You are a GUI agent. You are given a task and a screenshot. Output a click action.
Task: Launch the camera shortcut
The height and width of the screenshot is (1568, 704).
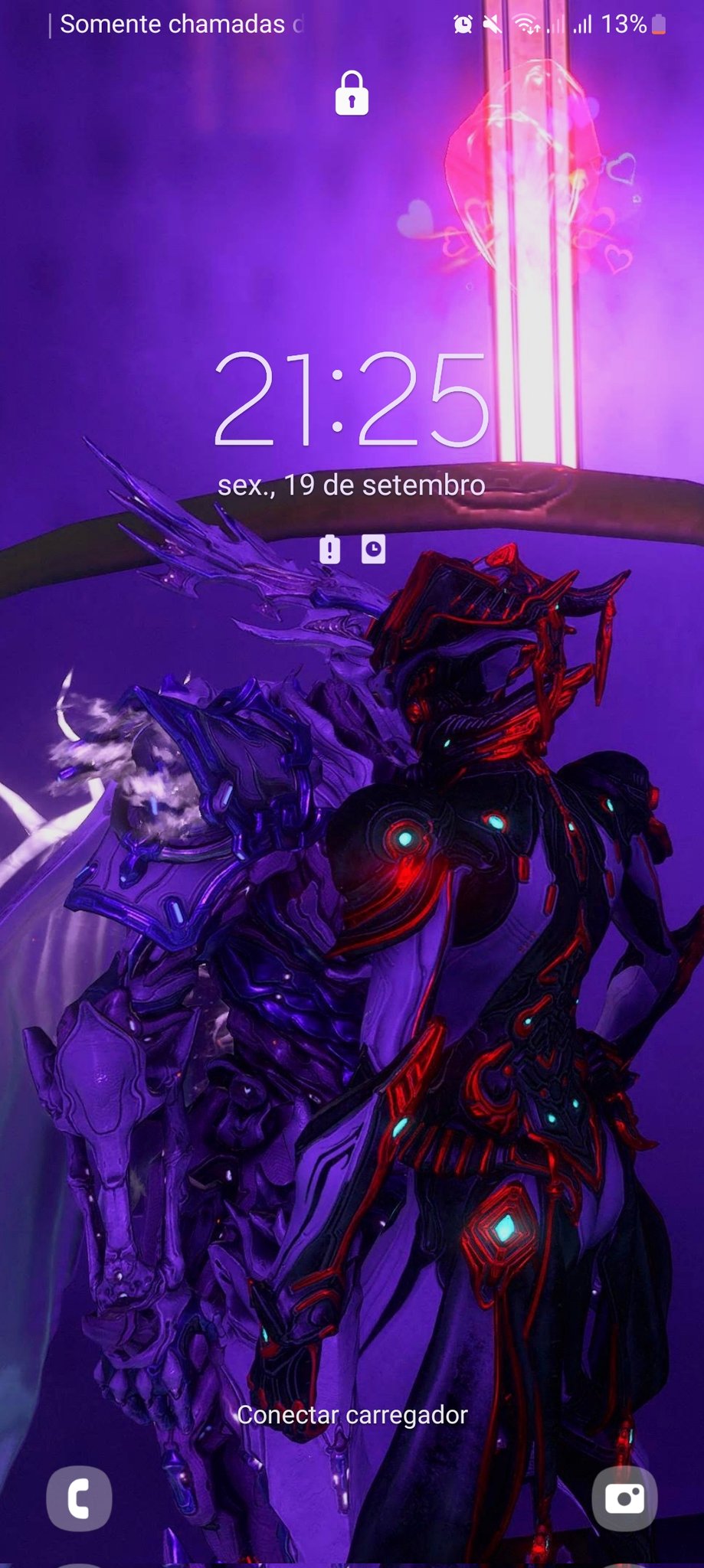point(624,1498)
